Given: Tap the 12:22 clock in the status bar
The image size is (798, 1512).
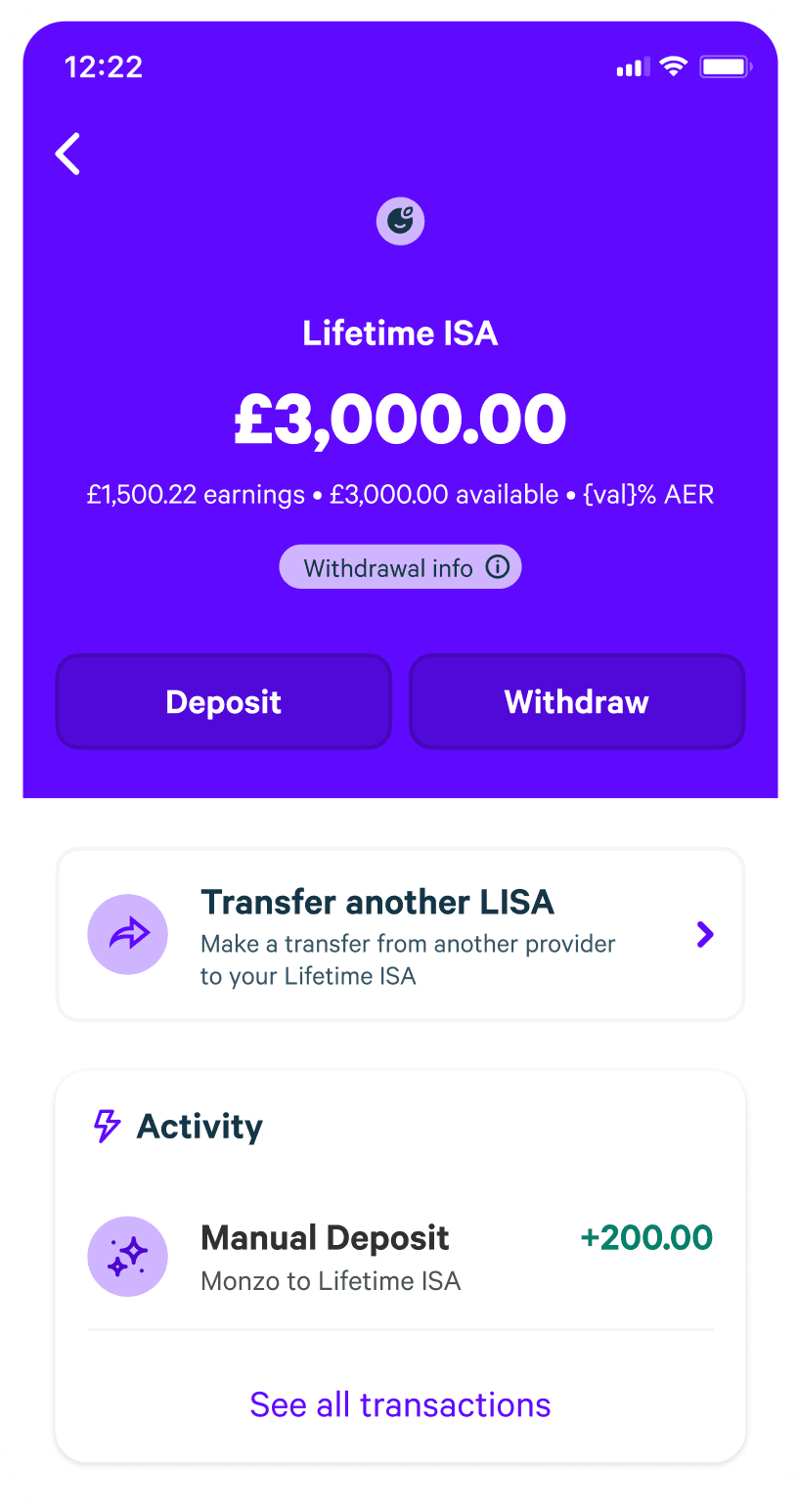Looking at the screenshot, I should 104,67.
